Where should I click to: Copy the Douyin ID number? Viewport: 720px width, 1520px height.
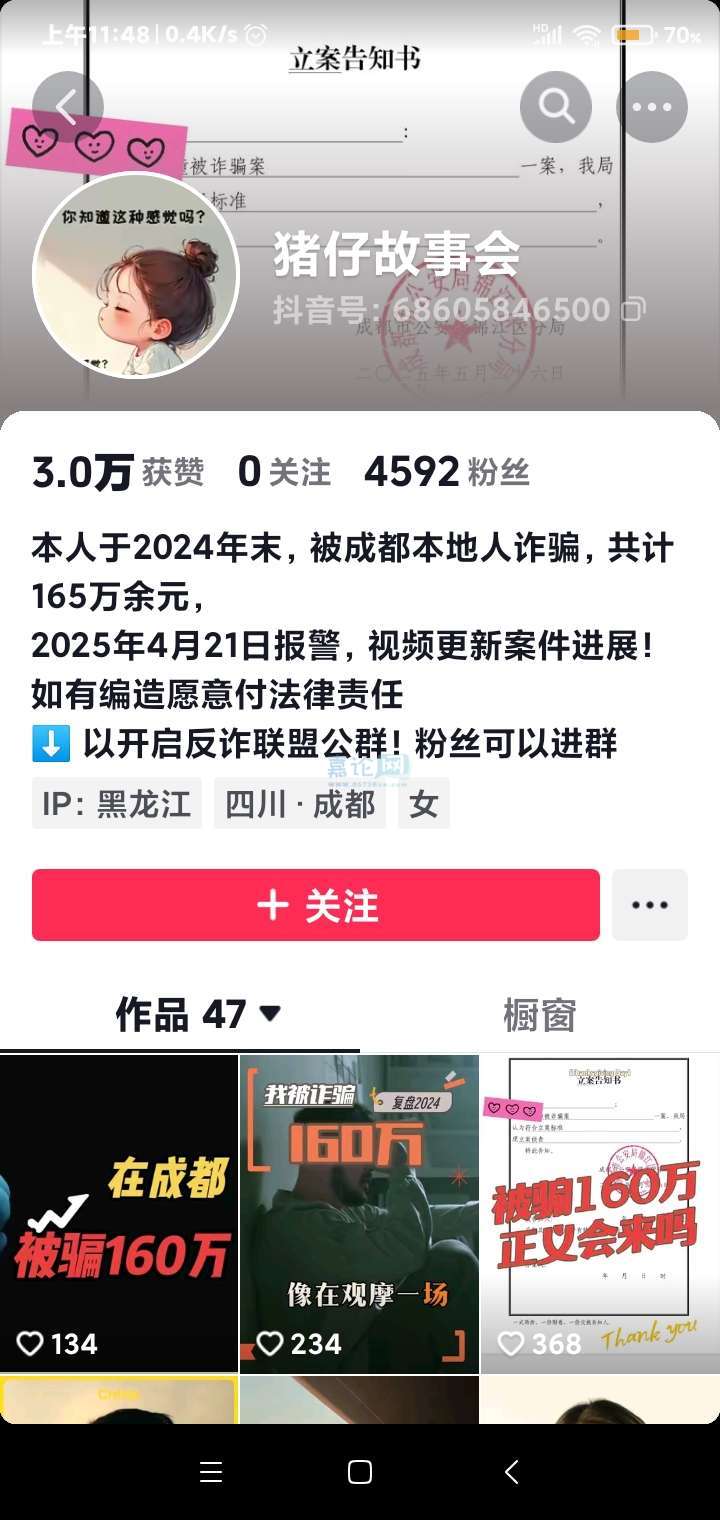[634, 309]
